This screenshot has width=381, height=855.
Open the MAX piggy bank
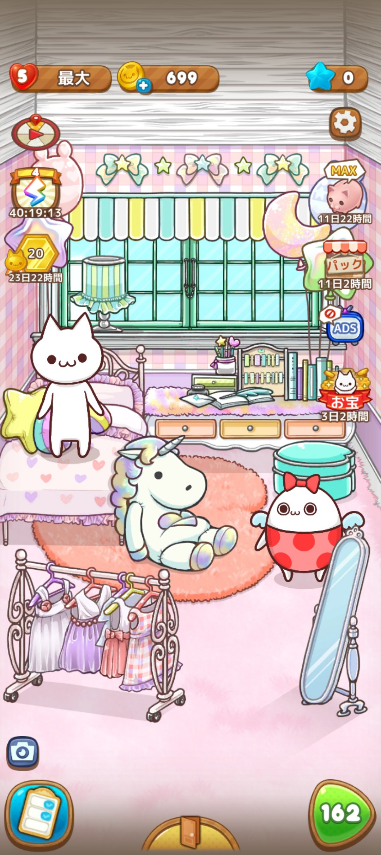coord(345,192)
